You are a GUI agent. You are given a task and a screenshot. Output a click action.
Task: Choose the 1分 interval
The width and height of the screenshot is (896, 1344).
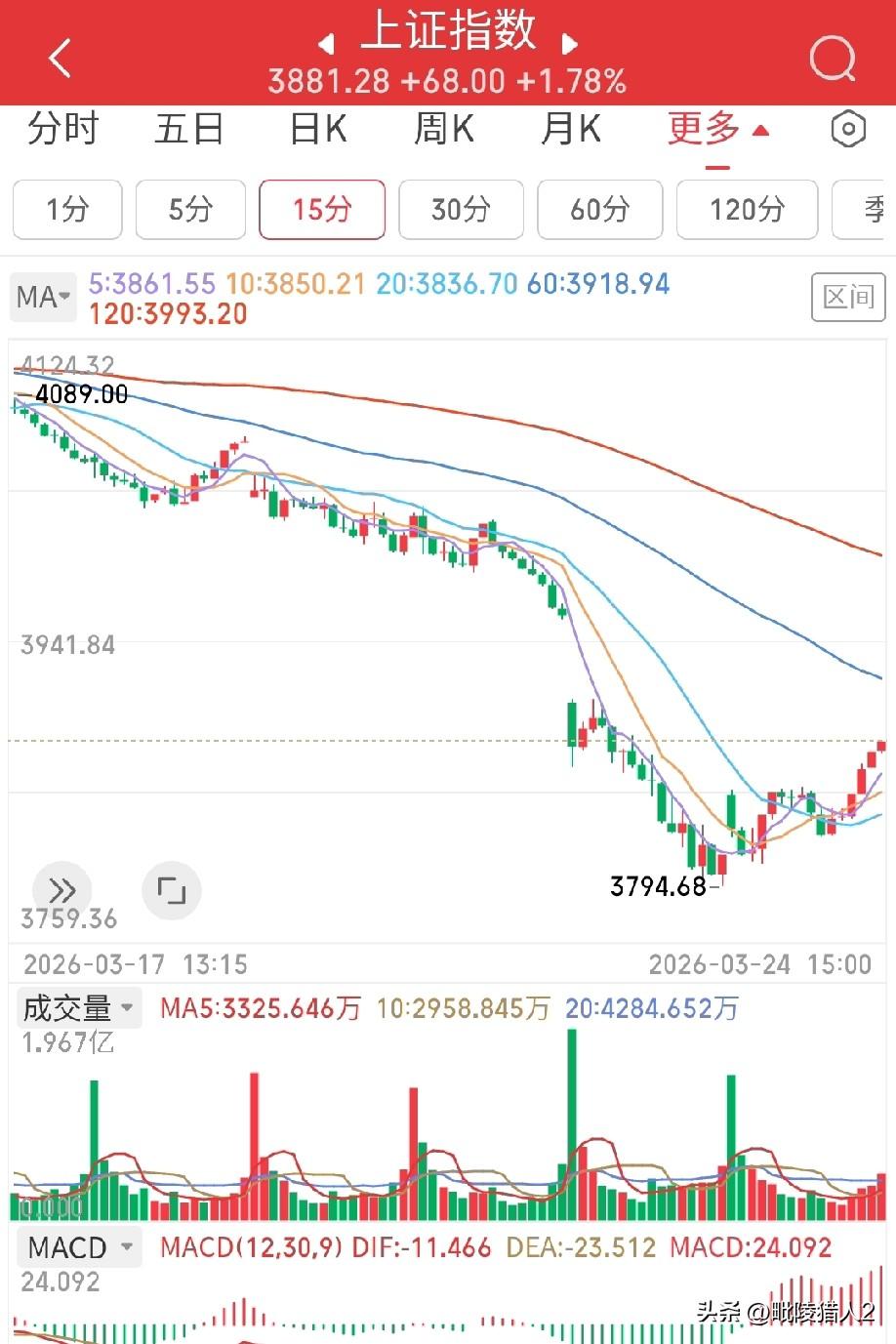(67, 209)
